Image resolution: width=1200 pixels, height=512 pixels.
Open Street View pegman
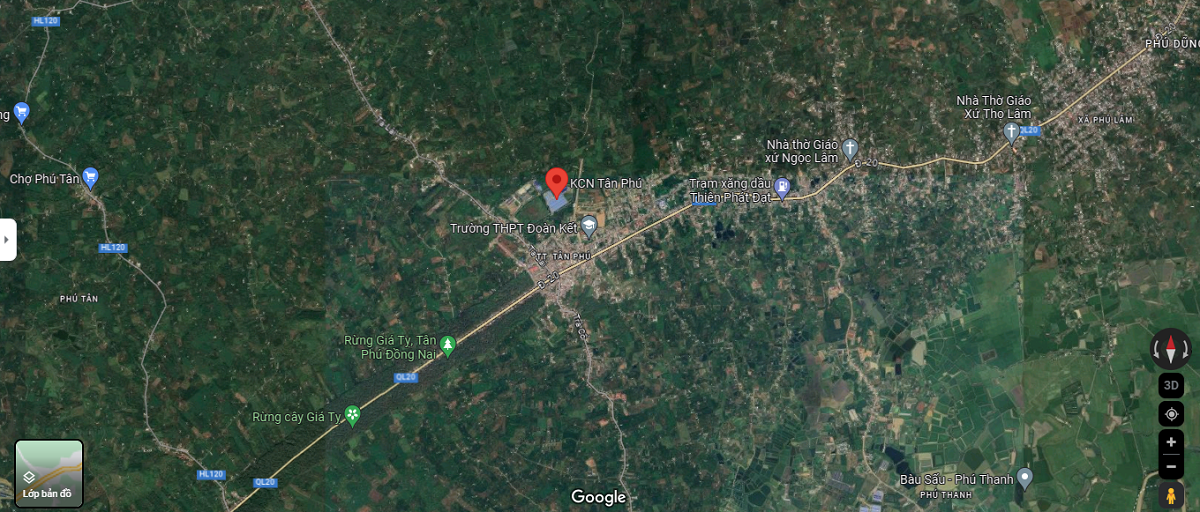1171,495
